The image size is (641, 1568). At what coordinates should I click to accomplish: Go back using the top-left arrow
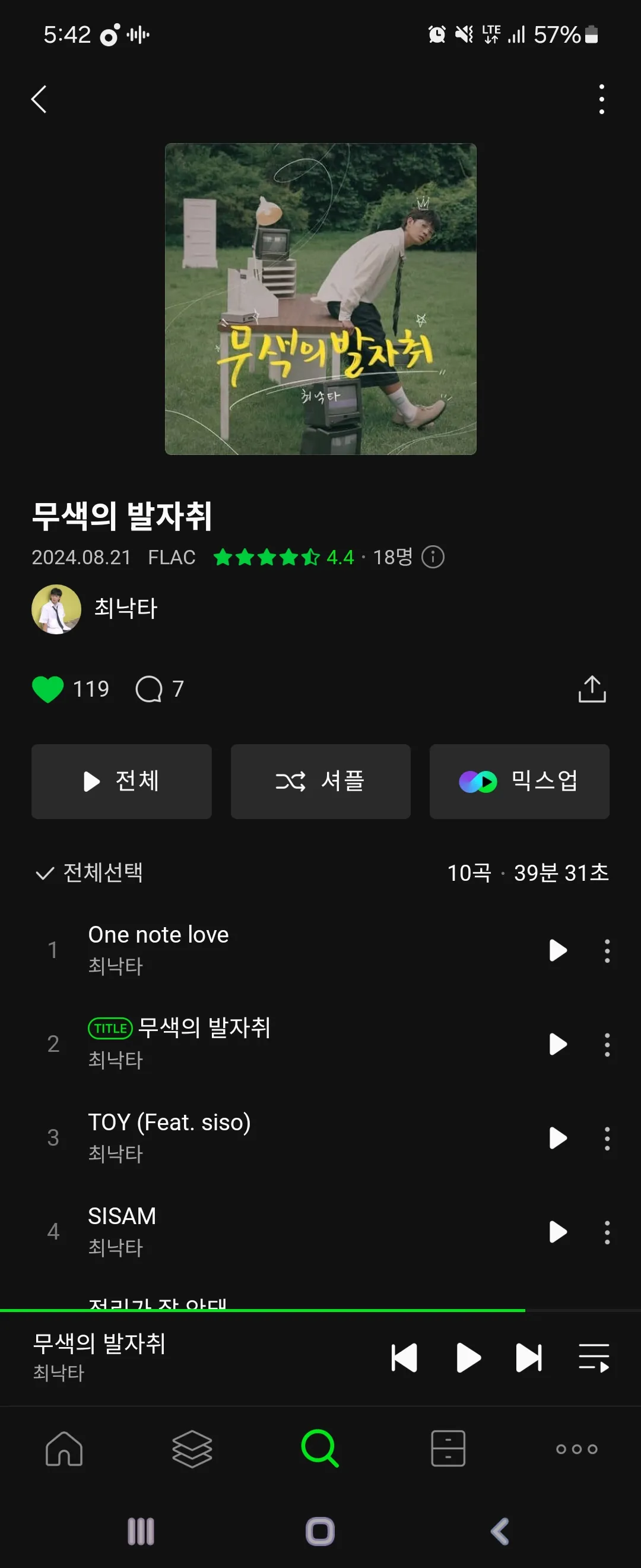(39, 99)
